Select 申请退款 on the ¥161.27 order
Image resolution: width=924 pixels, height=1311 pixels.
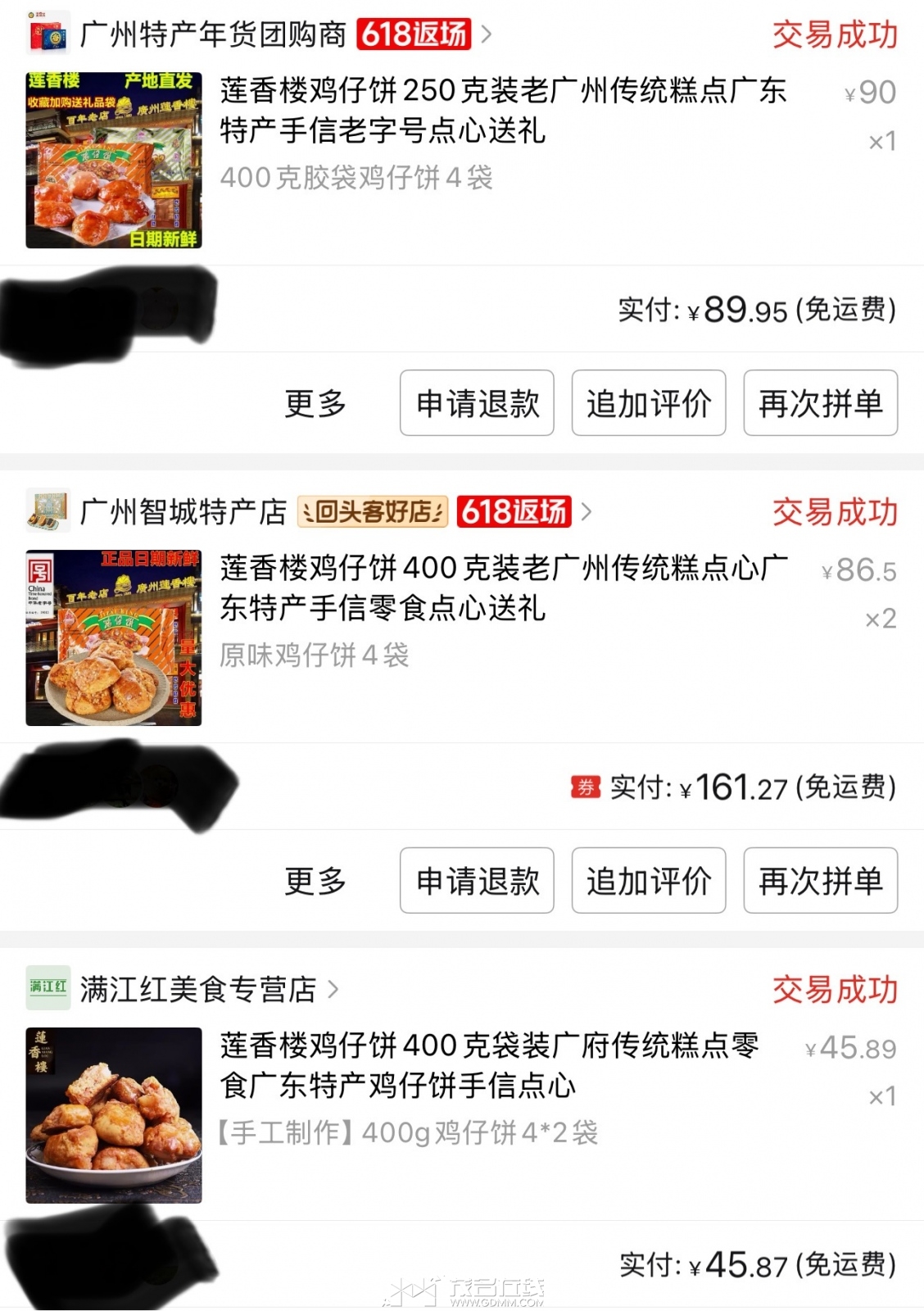pos(477,881)
